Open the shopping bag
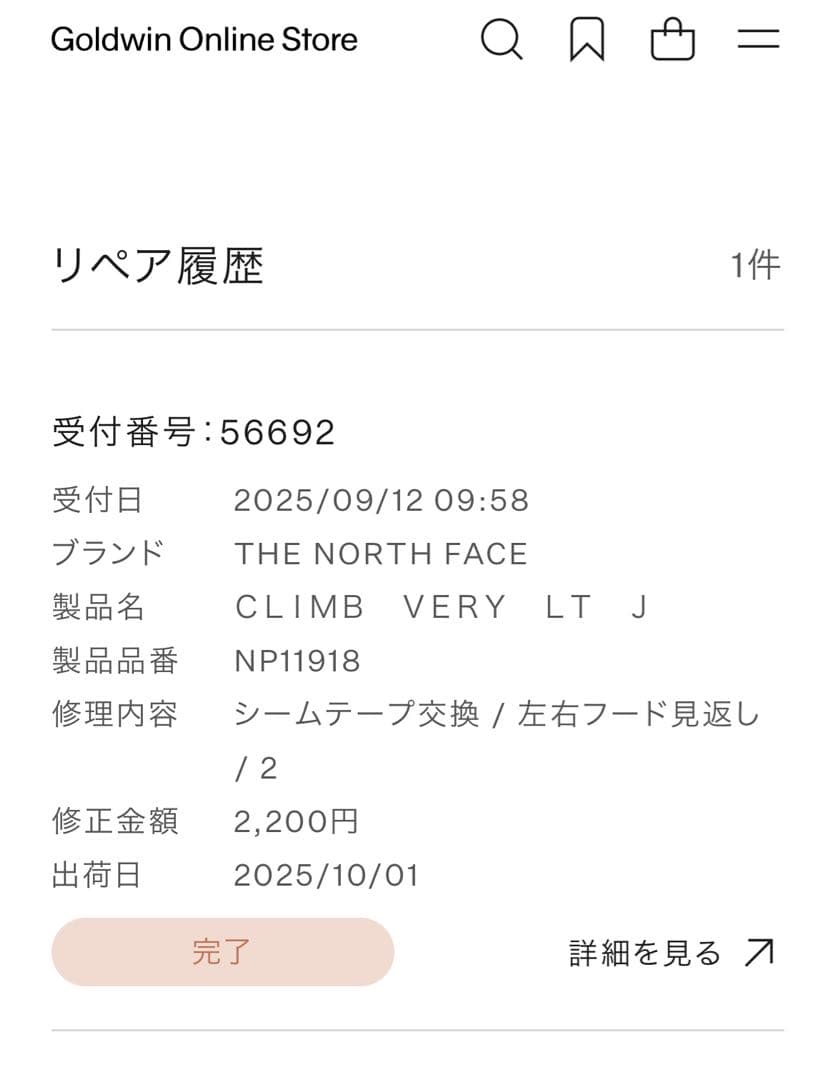Image resolution: width=836 pixels, height=1080 pixels. [x=672, y=40]
